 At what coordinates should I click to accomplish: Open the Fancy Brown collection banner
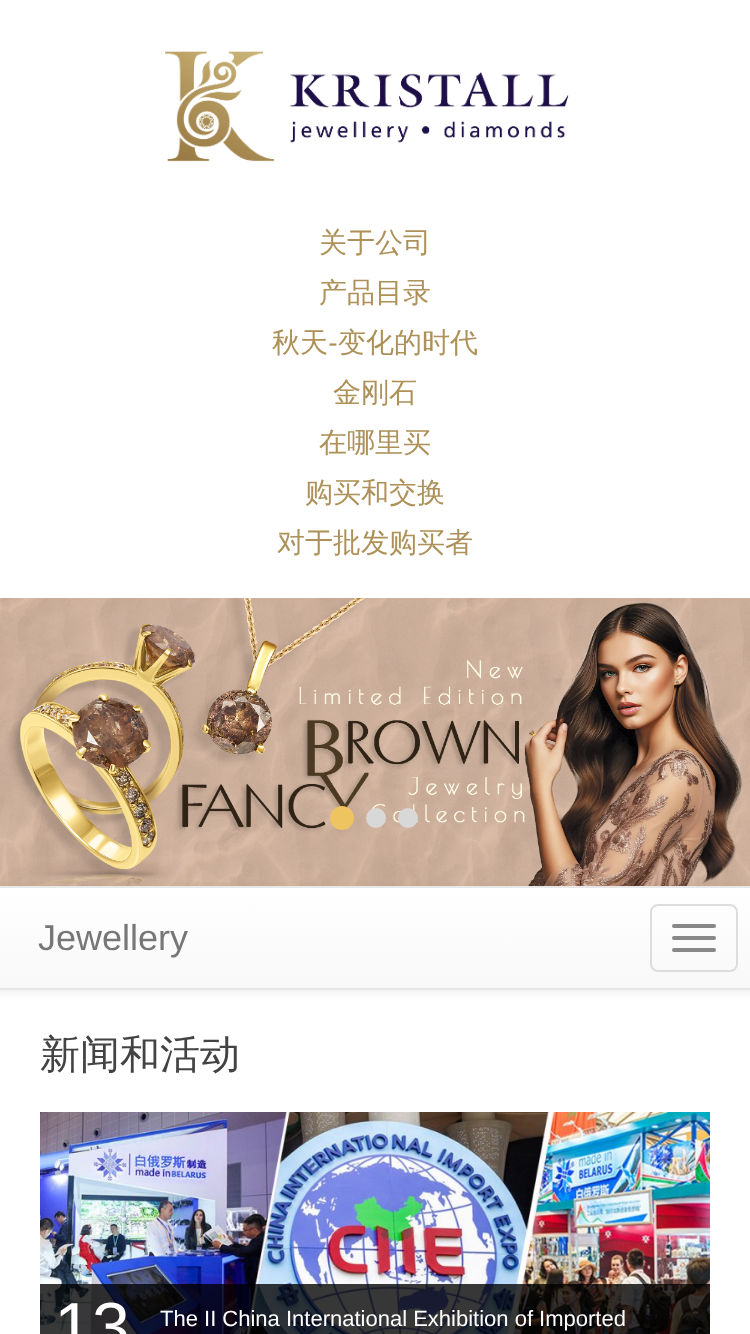coord(375,742)
